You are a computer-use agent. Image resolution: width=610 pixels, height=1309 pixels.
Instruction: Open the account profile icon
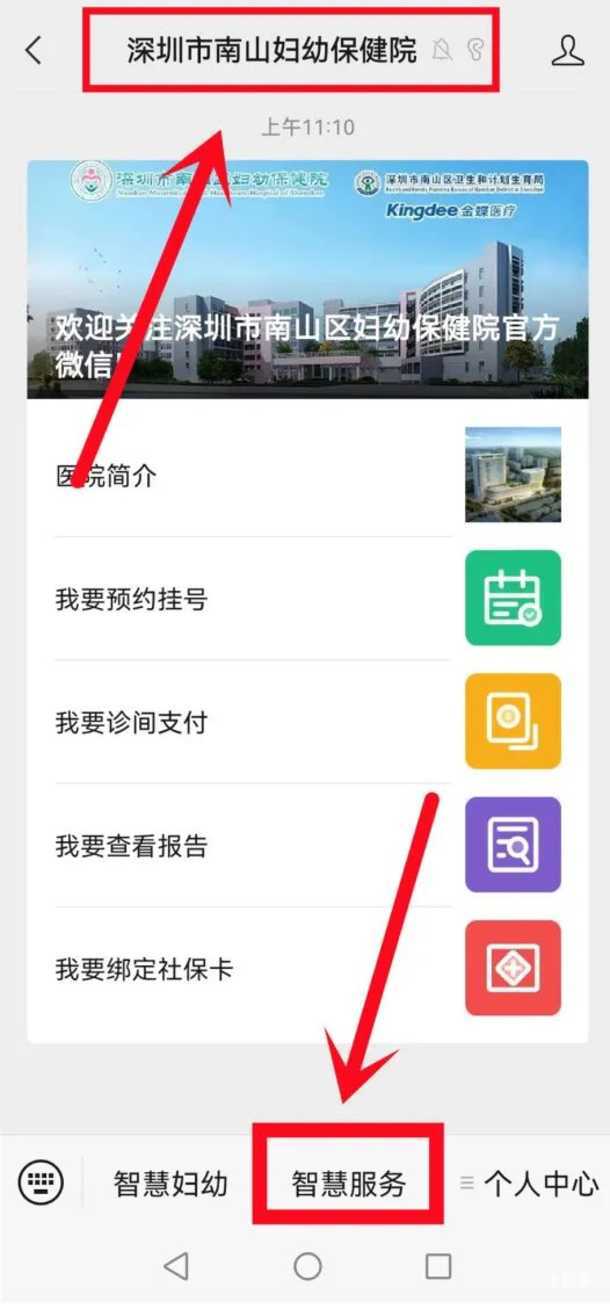[x=567, y=50]
